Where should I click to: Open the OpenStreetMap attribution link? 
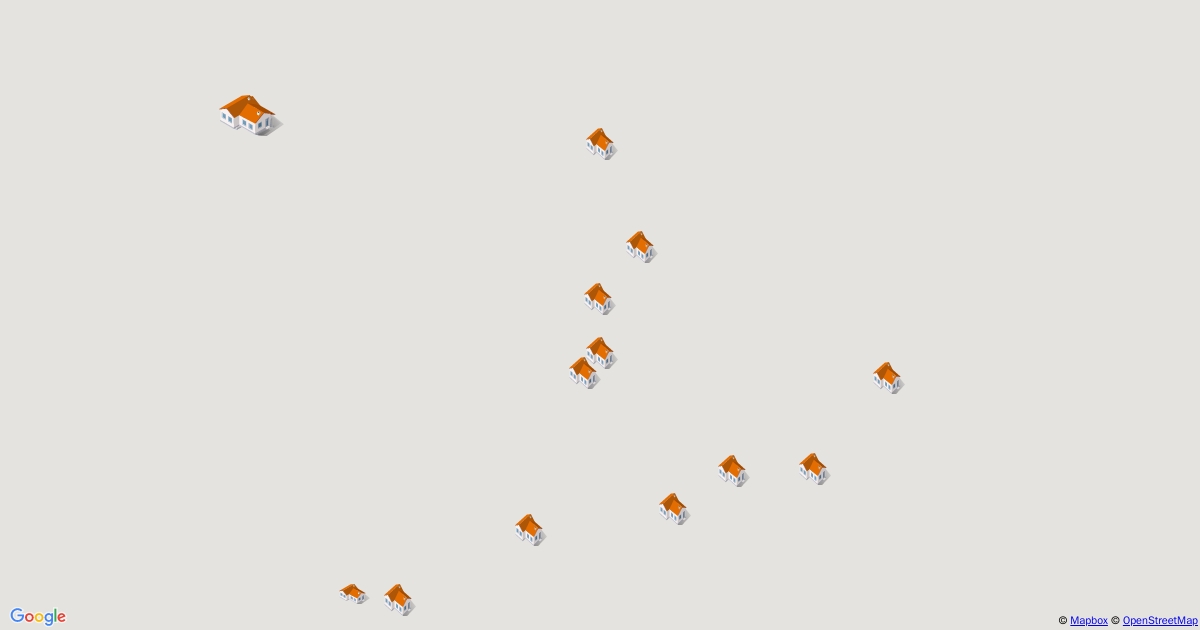point(1159,621)
